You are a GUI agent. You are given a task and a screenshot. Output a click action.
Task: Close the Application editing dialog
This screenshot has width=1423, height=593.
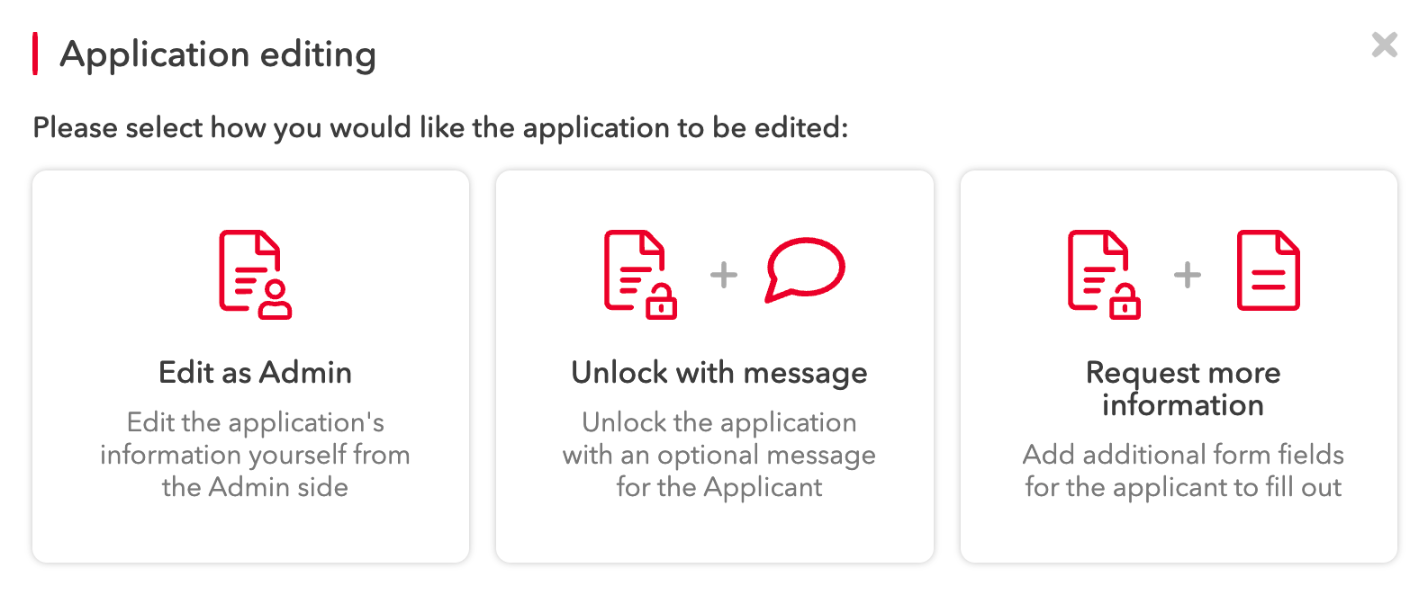1384,45
